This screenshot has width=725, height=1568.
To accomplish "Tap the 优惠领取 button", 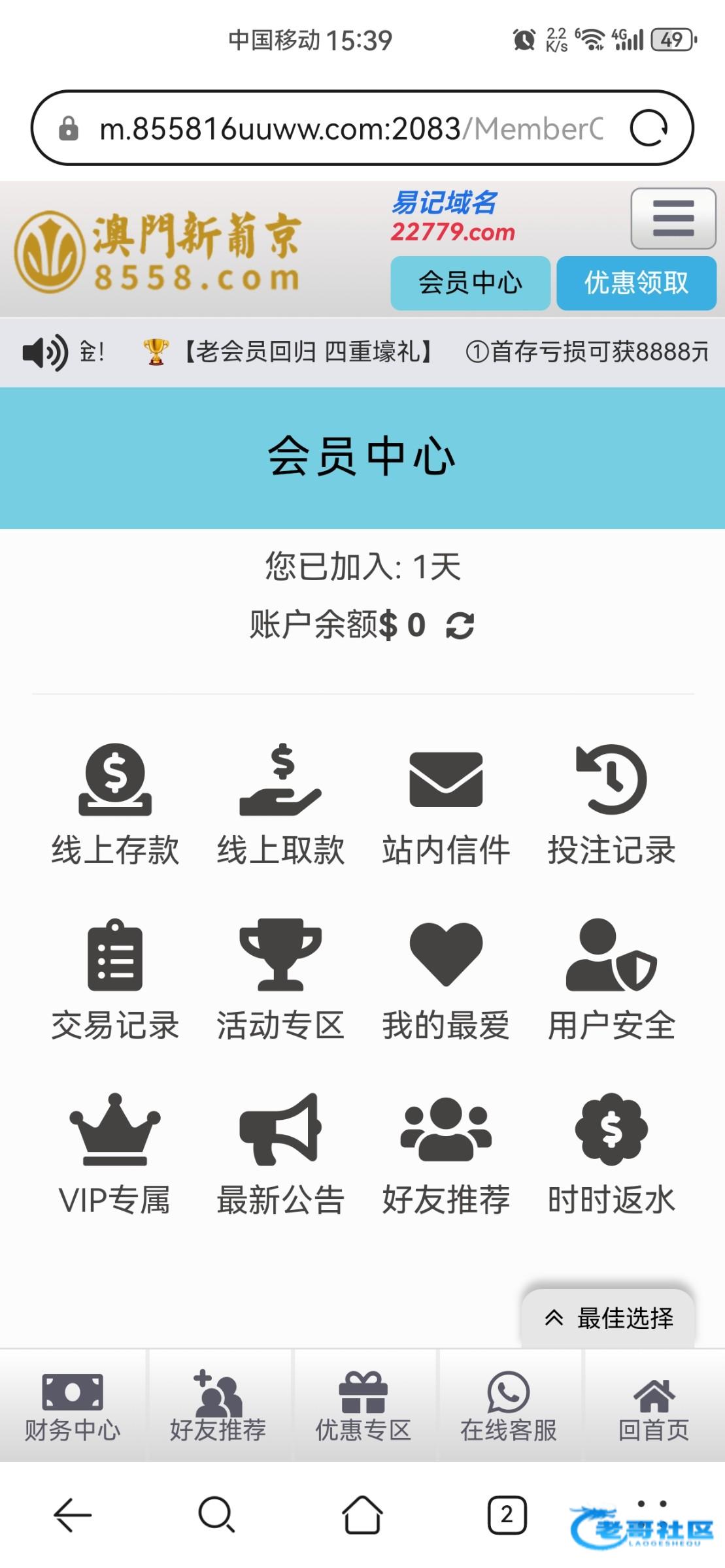I will tap(636, 283).
